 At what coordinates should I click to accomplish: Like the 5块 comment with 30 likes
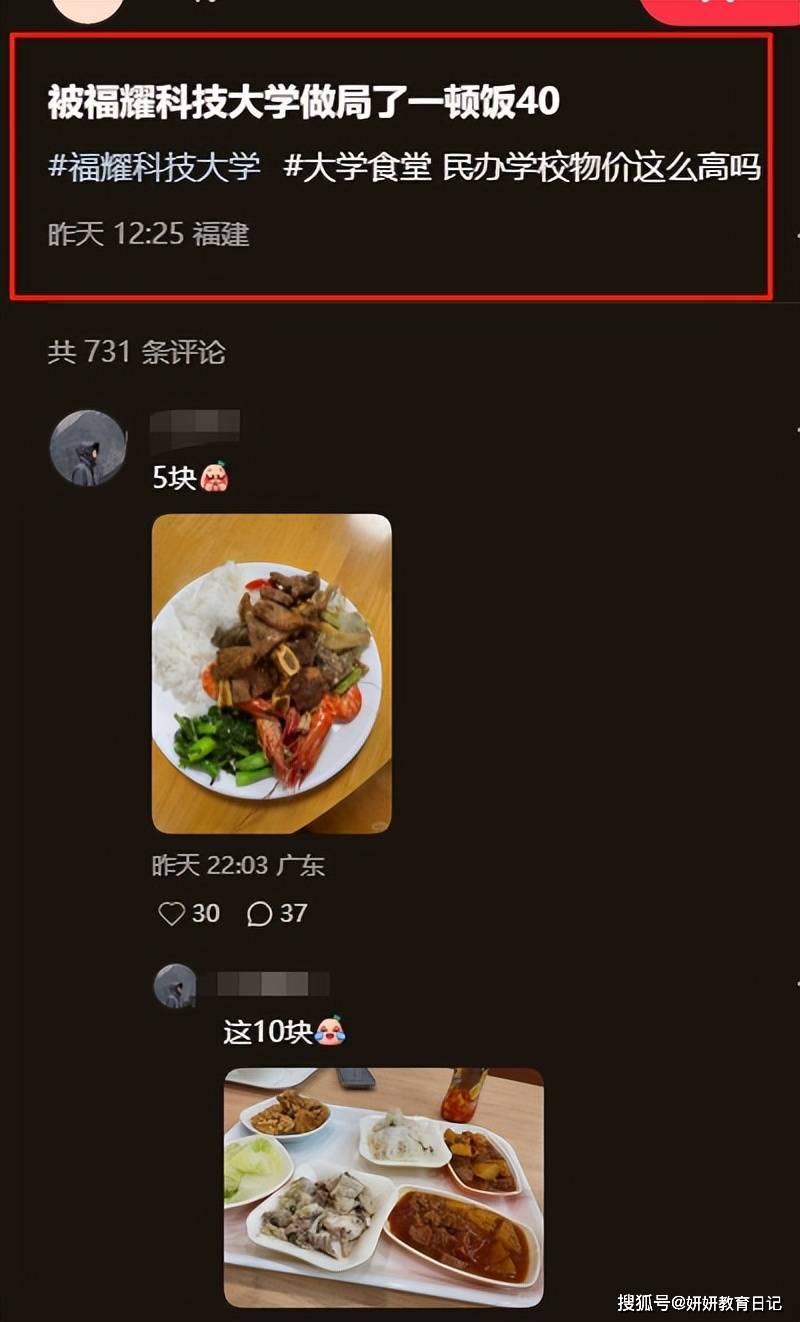click(x=173, y=913)
